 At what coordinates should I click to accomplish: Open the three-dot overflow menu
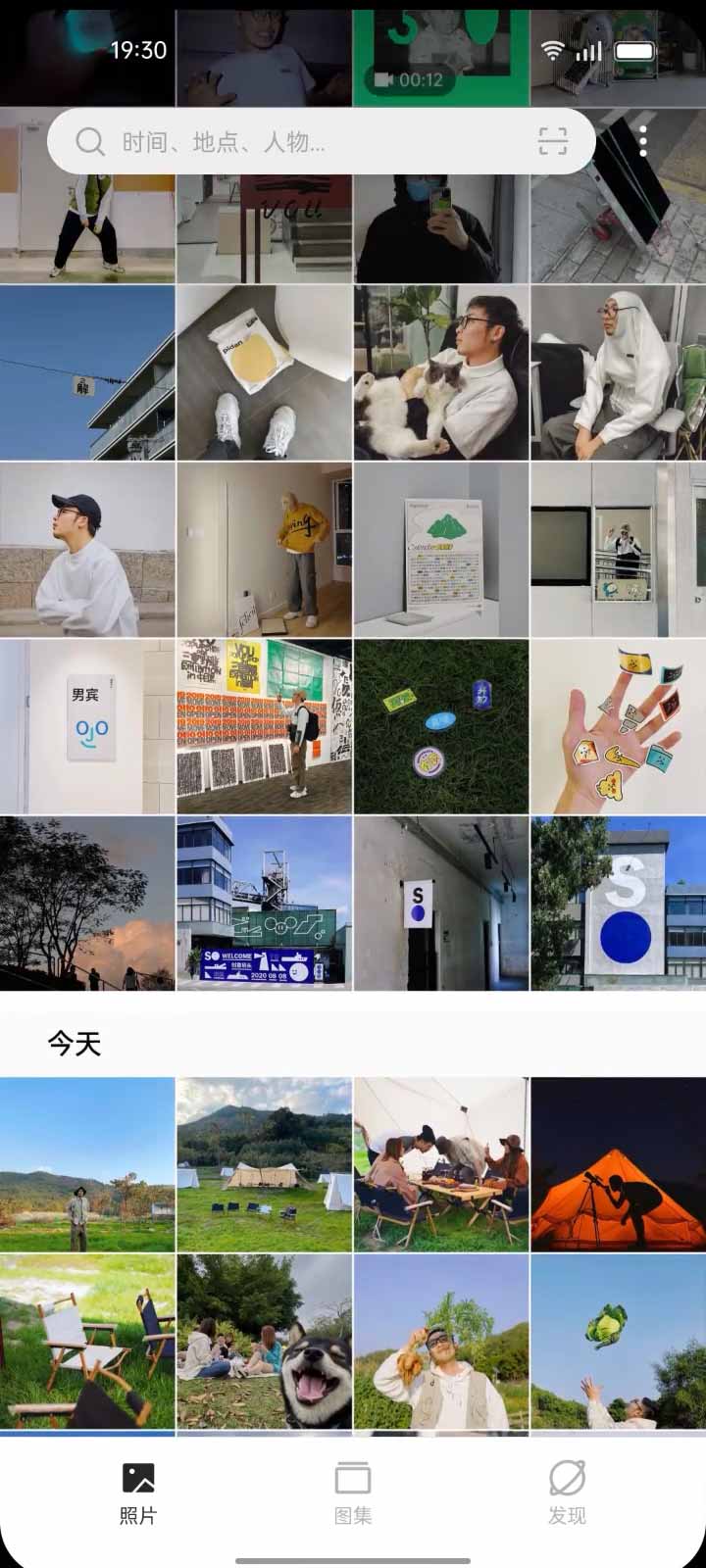(x=643, y=142)
